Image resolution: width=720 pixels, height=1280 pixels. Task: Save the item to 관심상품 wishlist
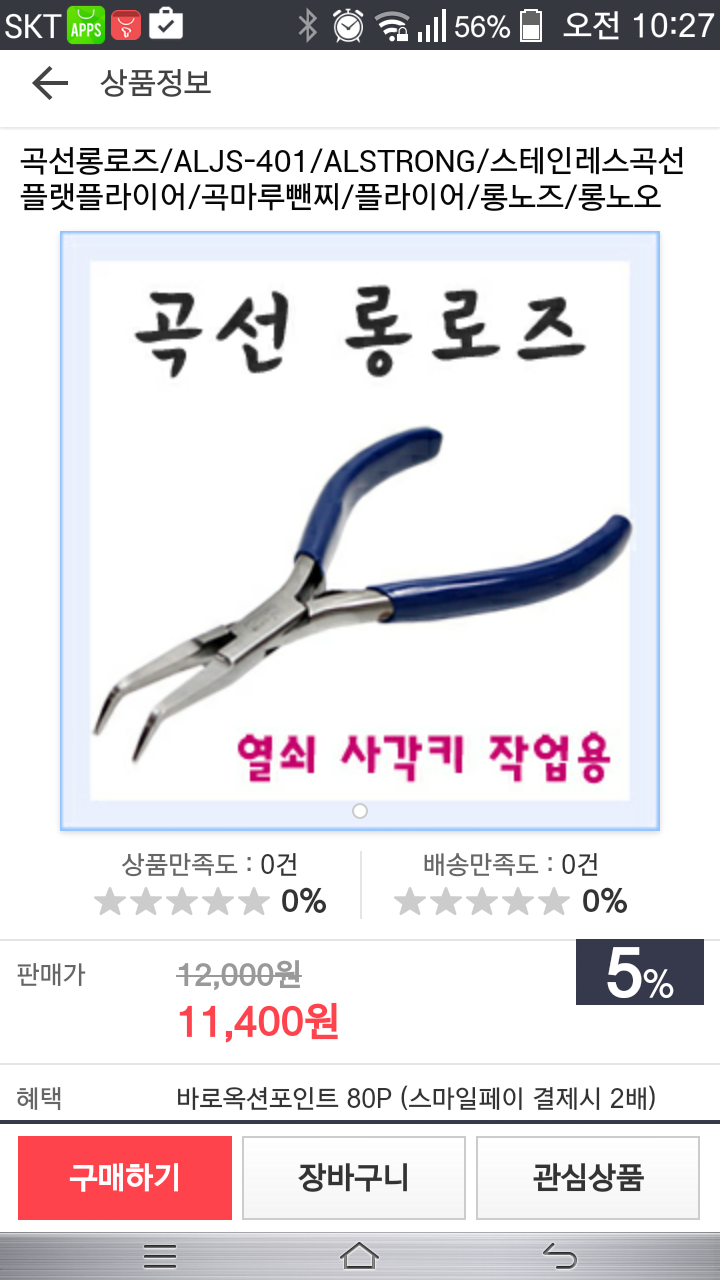tap(587, 1178)
